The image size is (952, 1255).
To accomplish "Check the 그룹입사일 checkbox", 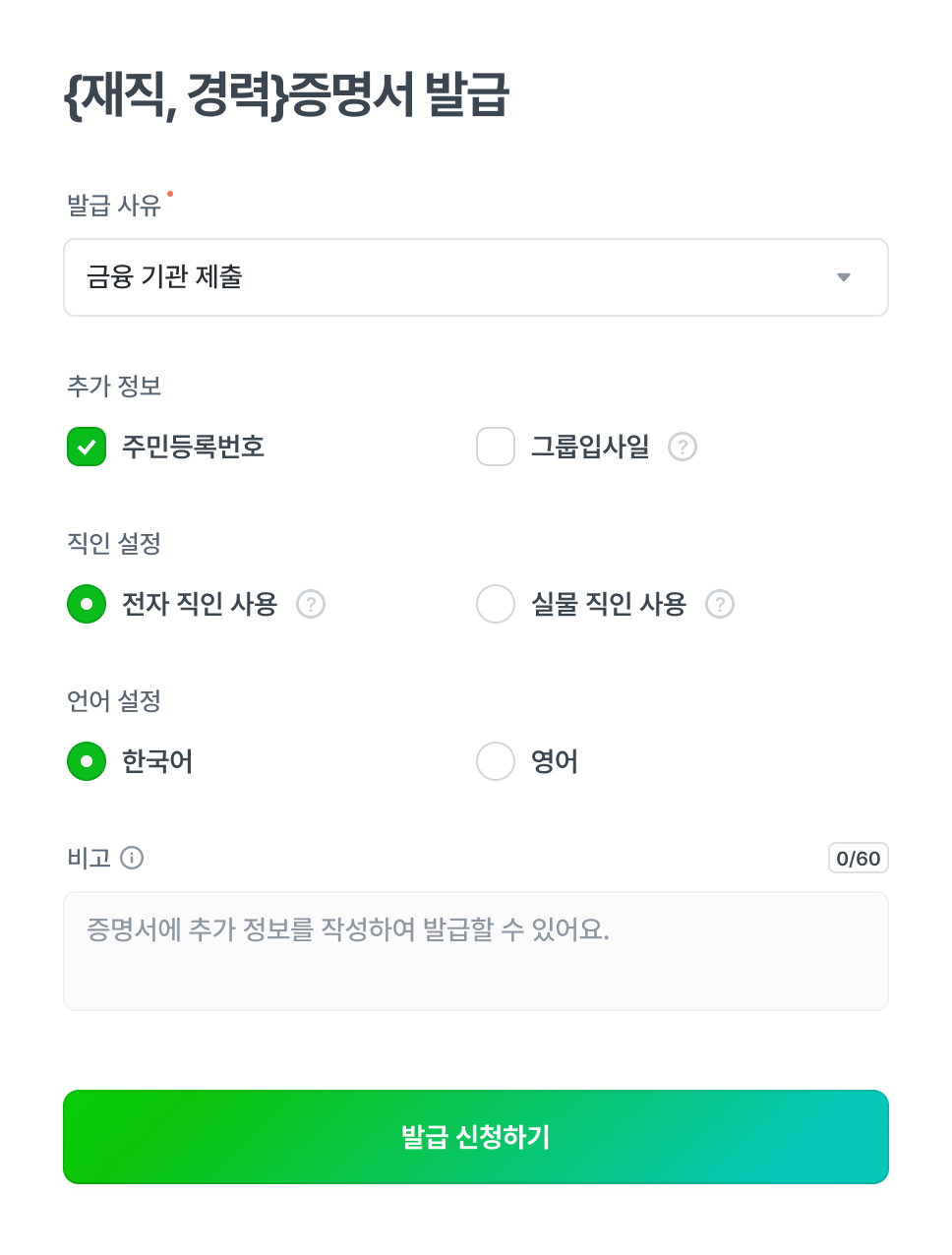I will click(496, 447).
